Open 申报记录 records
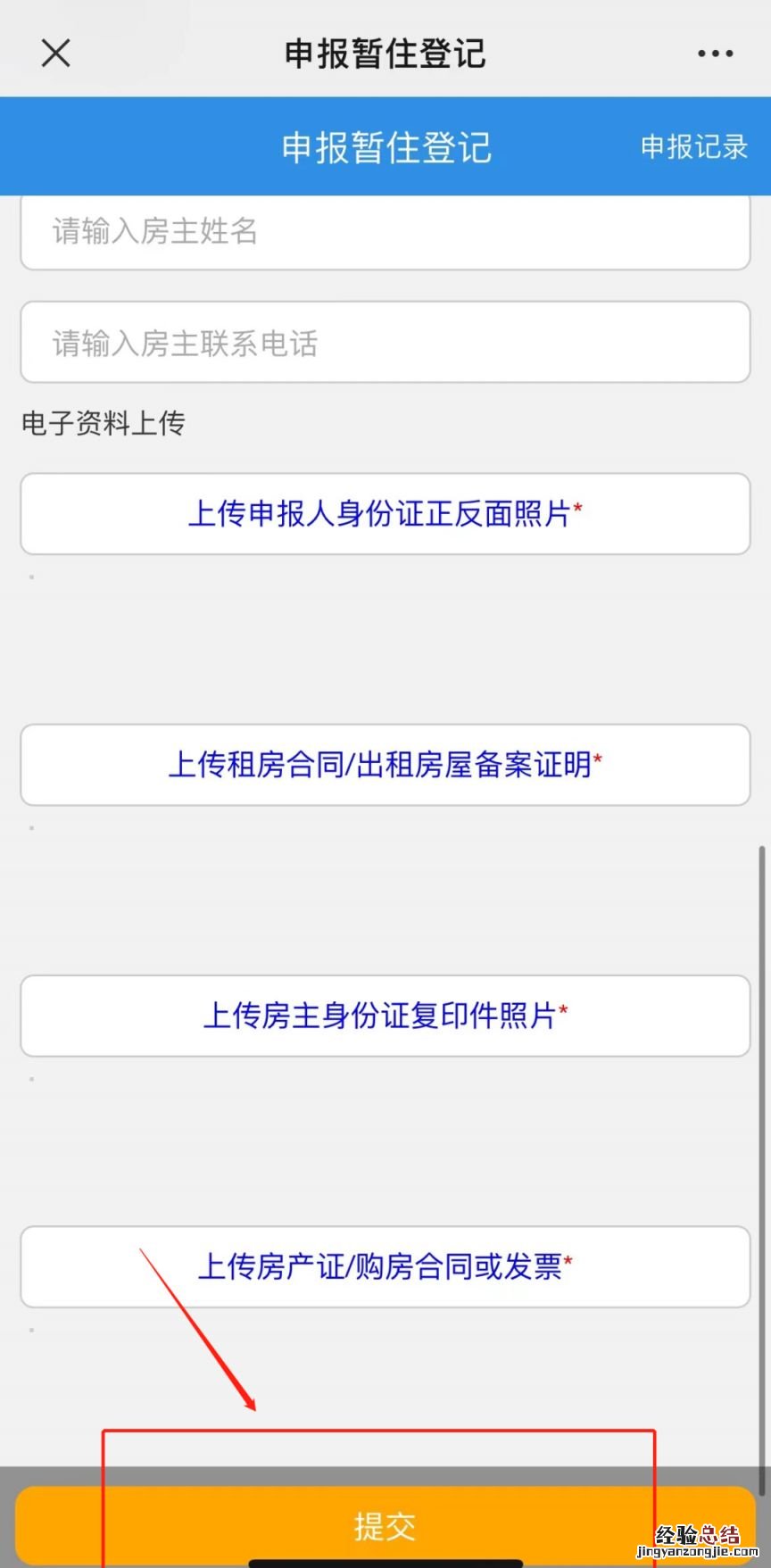771x1568 pixels. [x=693, y=146]
